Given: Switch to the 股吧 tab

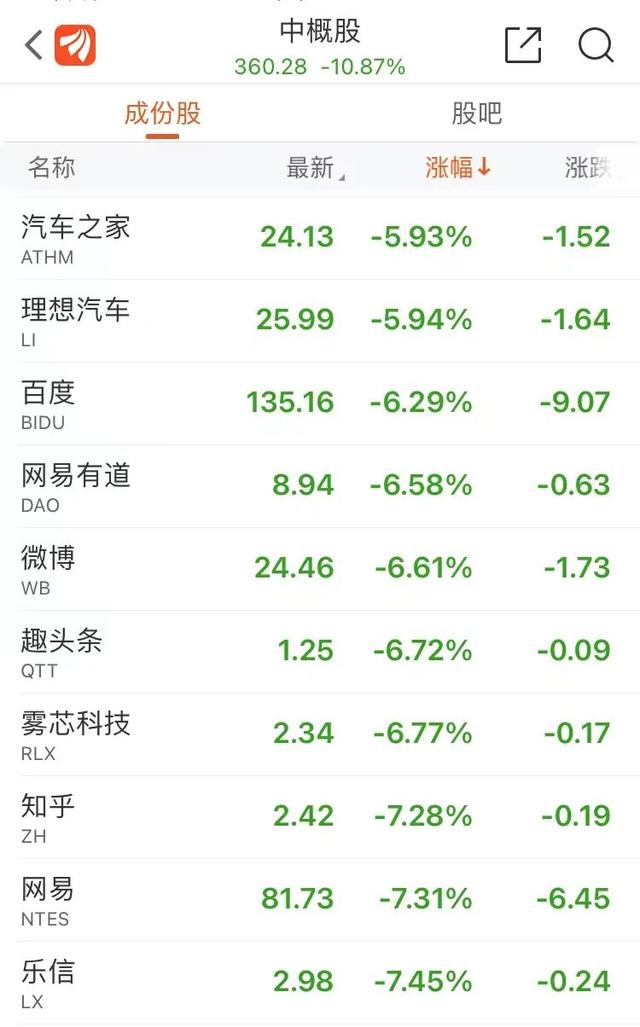Looking at the screenshot, I should [477, 114].
